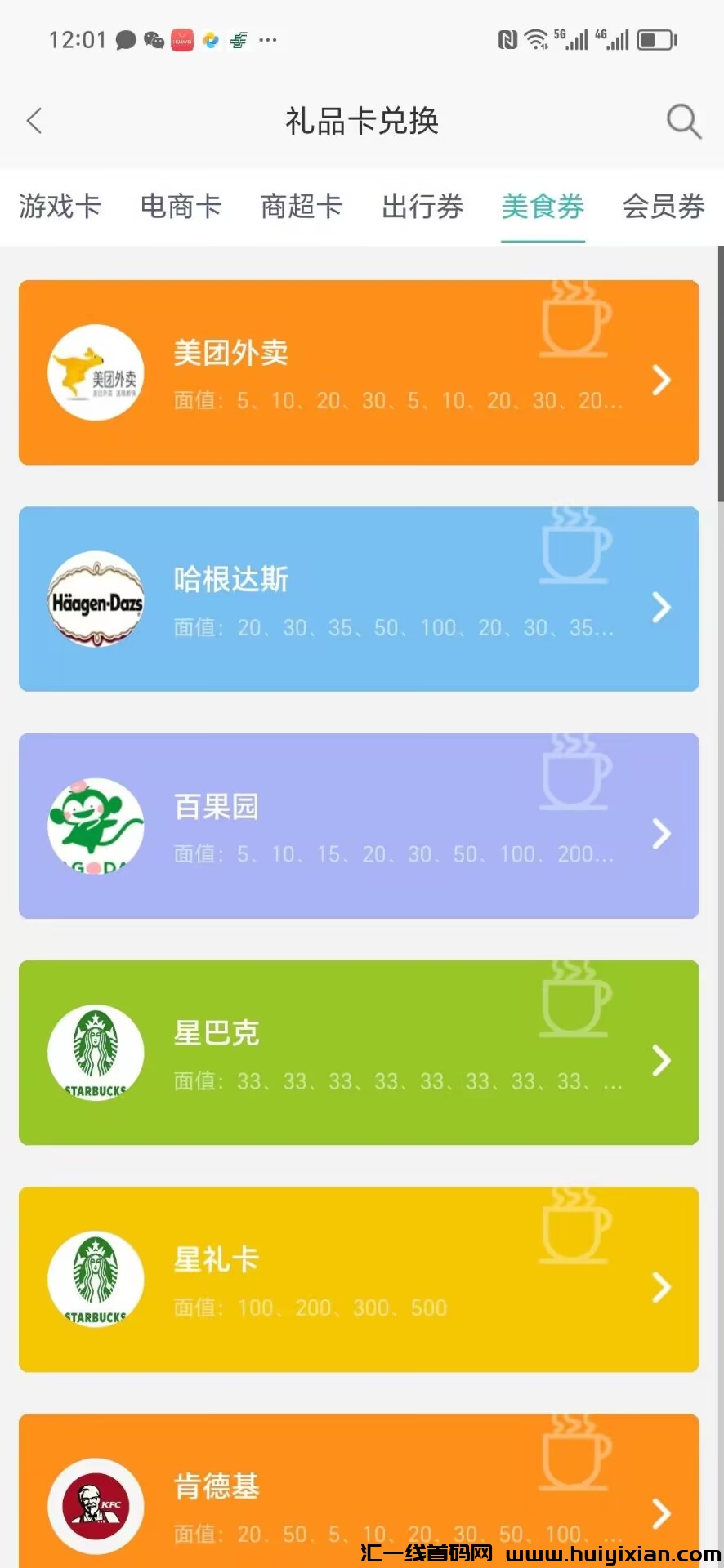Open the 哈根达斯 gift card
The width and height of the screenshot is (724, 1568).
[359, 599]
